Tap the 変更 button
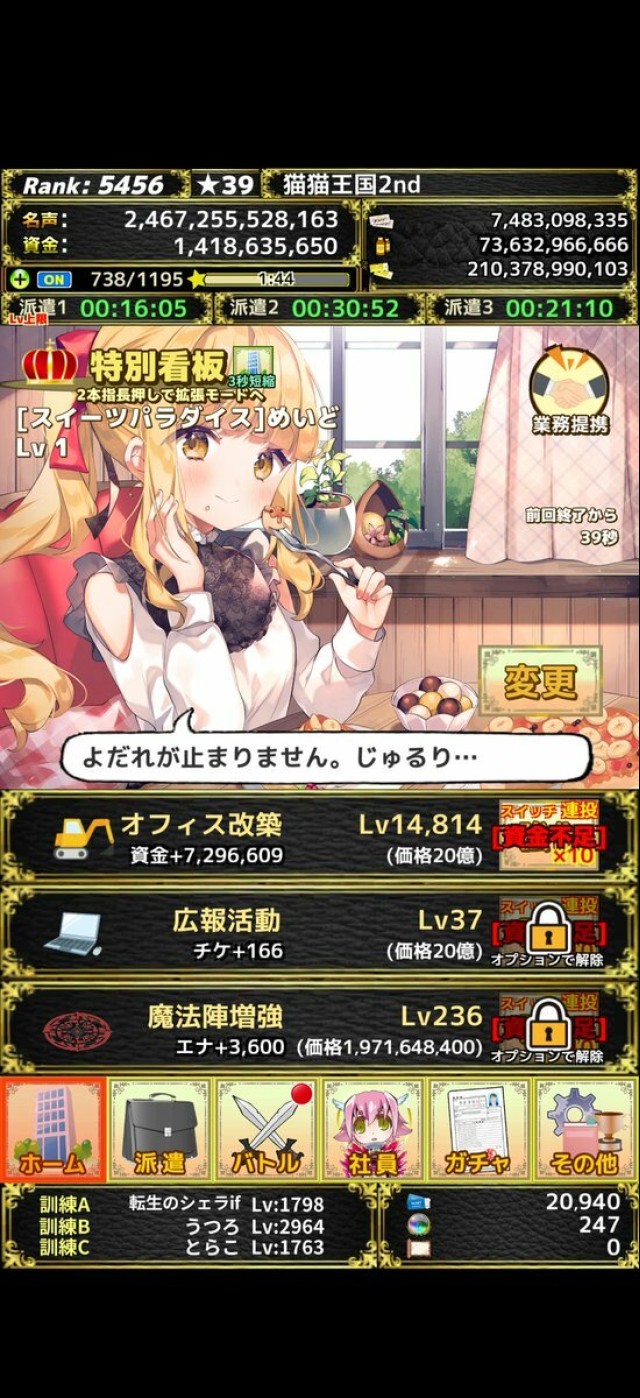This screenshot has width=640, height=1398. [540, 683]
